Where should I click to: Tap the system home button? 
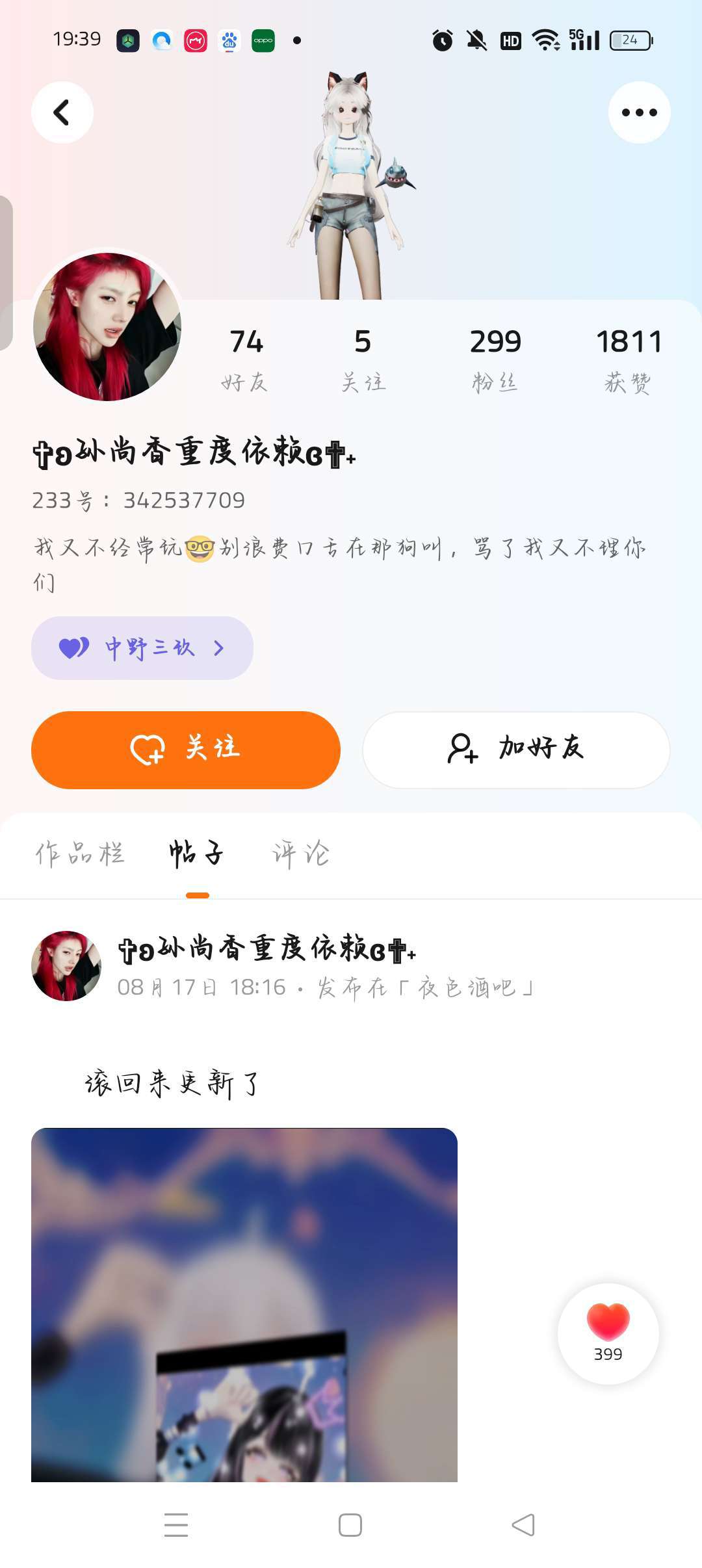[350, 1524]
